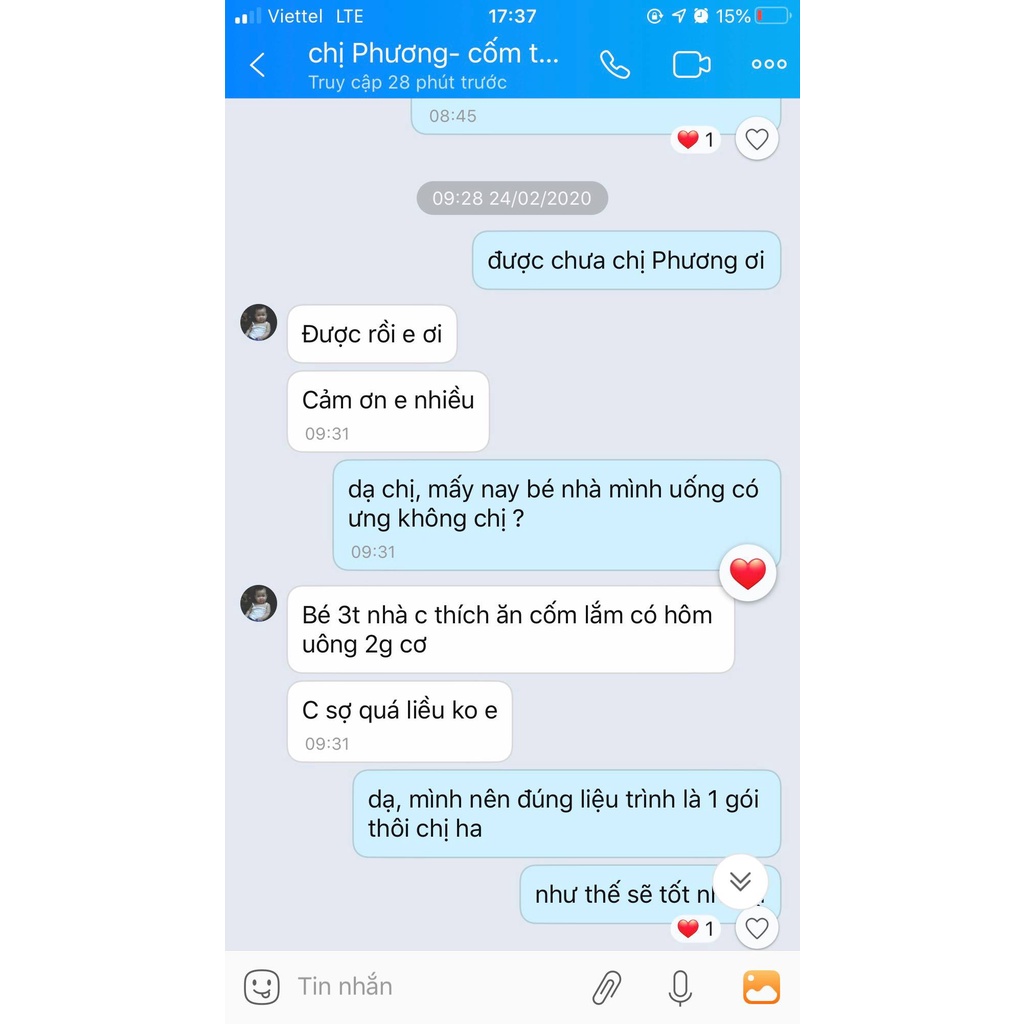Viewport: 1024px width, 1024px height.
Task: Jump to the latest message with the down arrow
Action: click(740, 881)
